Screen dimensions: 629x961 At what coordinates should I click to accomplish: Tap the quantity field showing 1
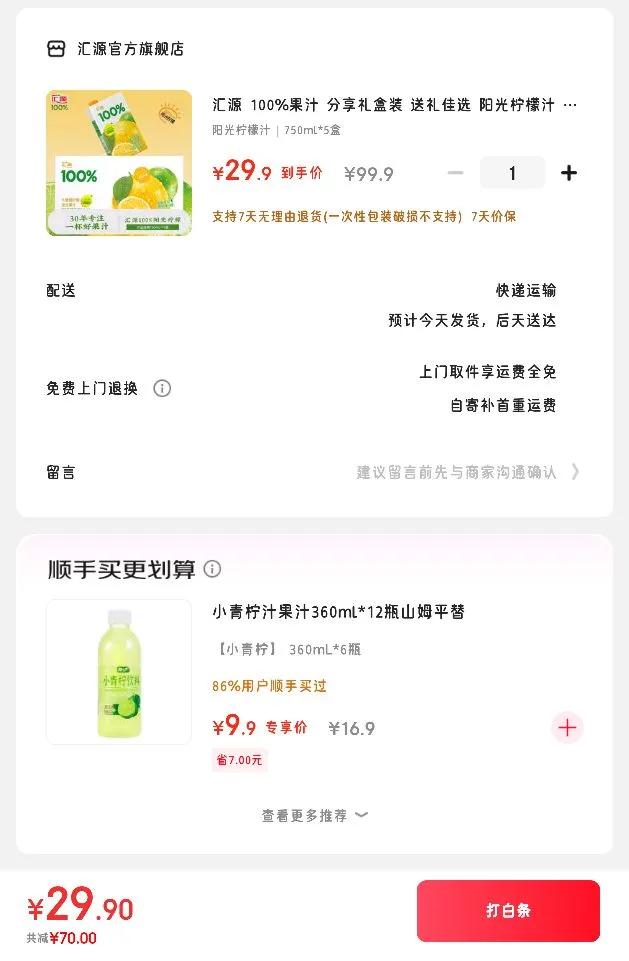[x=513, y=173]
